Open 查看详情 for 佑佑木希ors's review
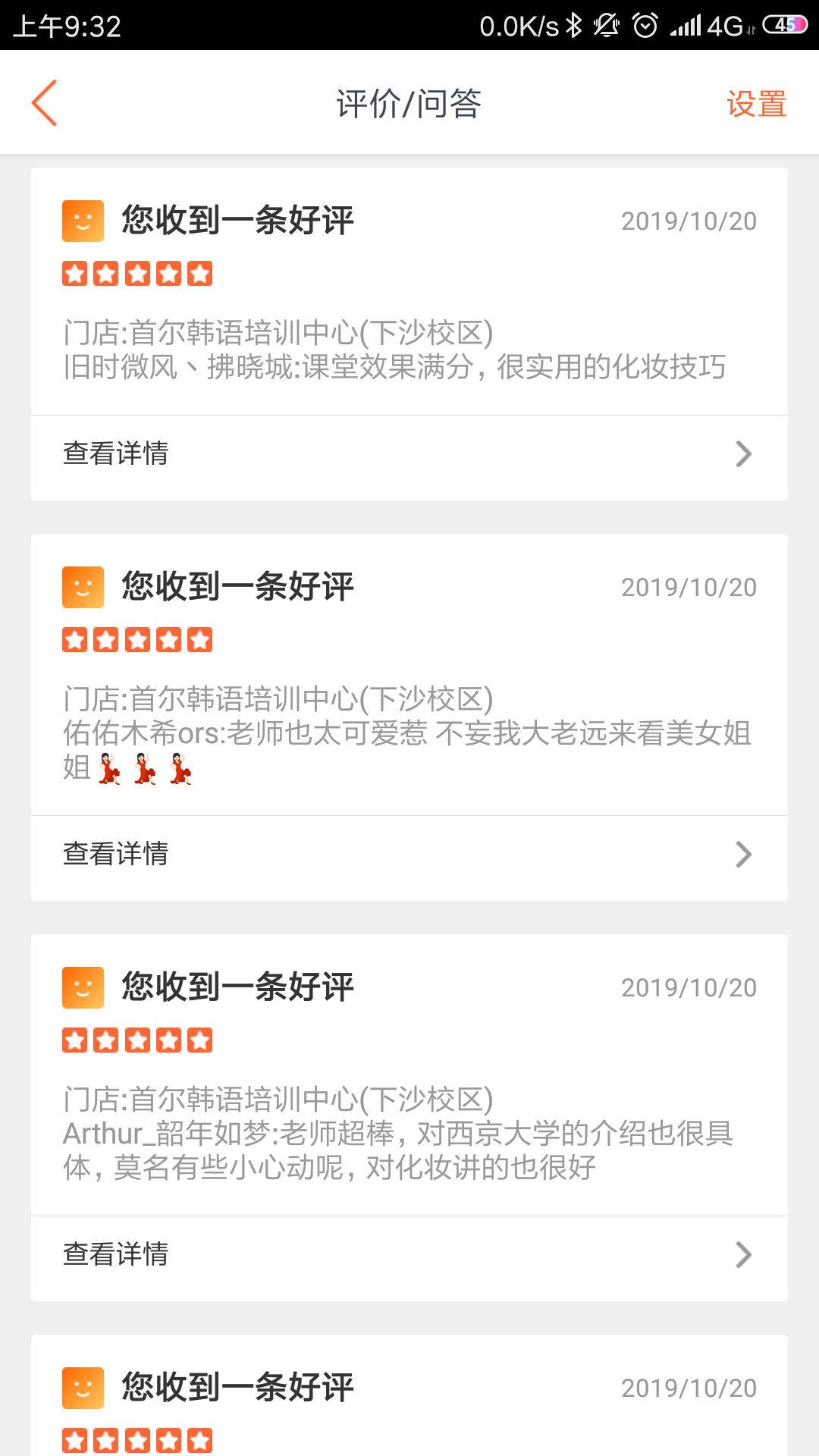This screenshot has height=1456, width=819. [408, 855]
